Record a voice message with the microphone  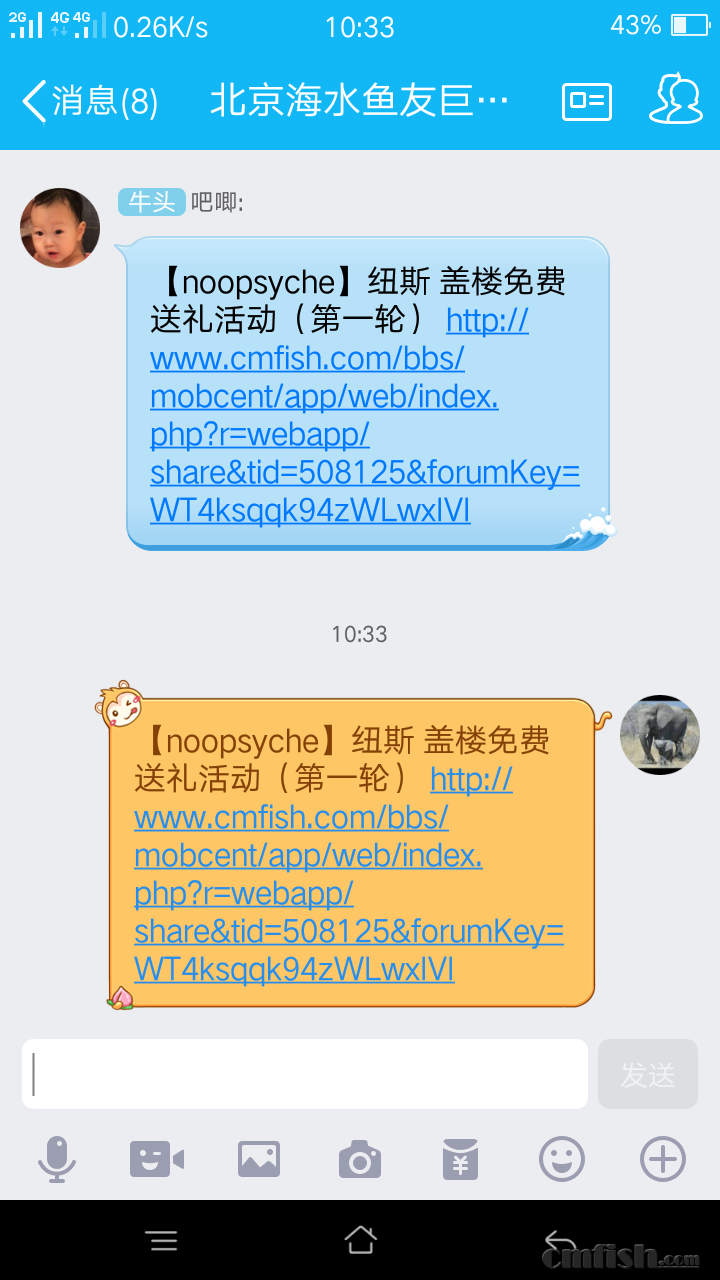coord(57,1160)
